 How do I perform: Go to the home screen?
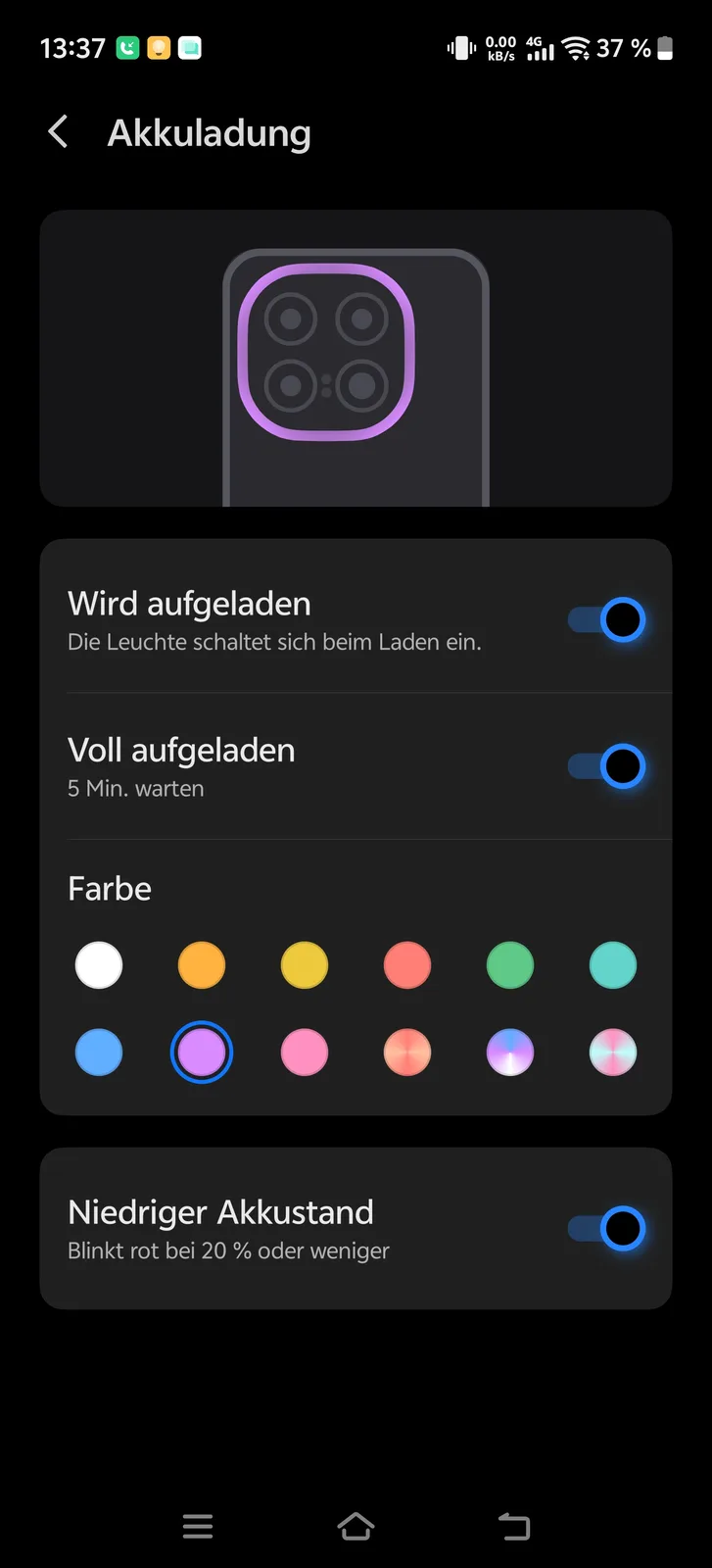point(356,1526)
